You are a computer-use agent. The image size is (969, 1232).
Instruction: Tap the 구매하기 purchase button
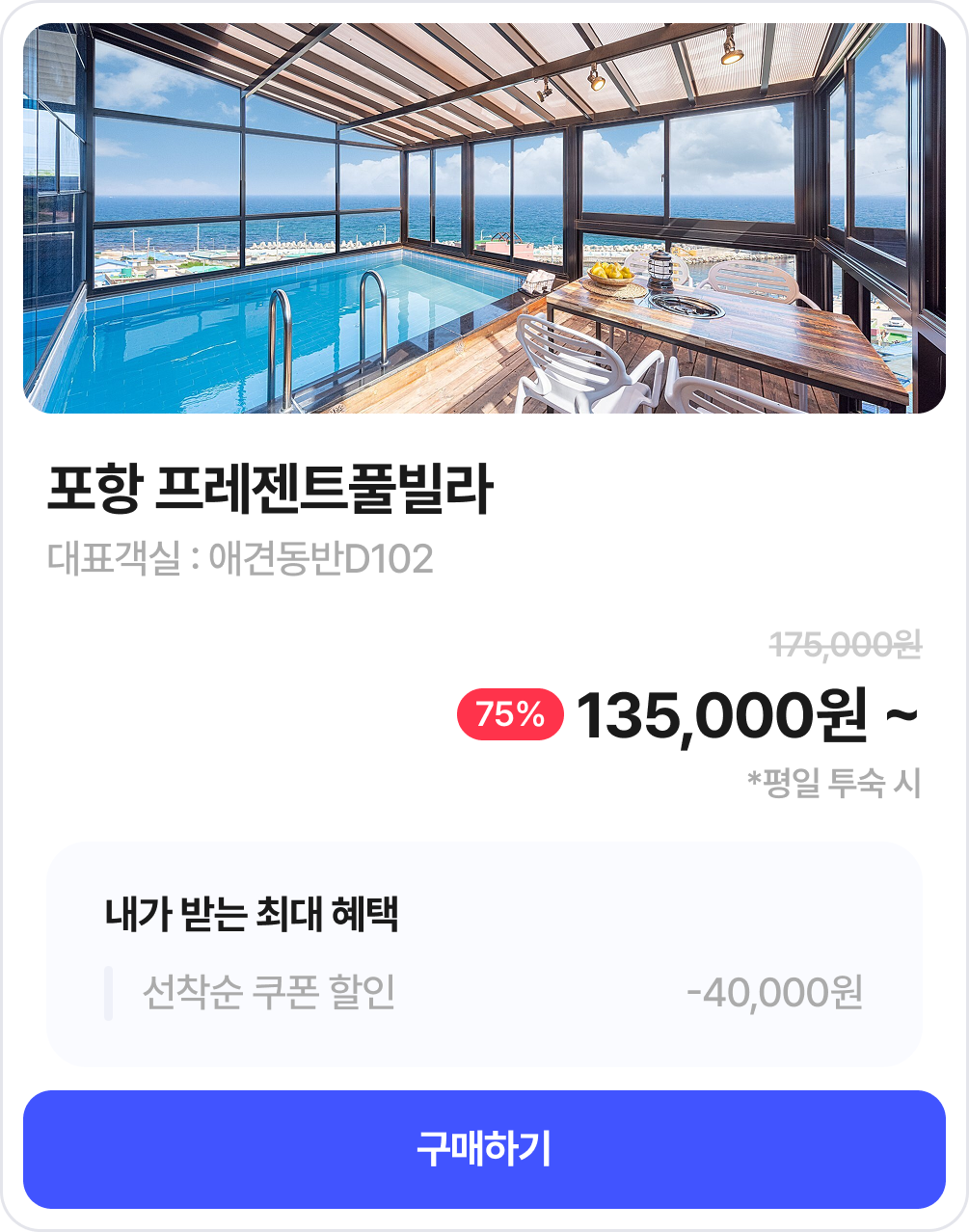pyautogui.click(x=484, y=1149)
